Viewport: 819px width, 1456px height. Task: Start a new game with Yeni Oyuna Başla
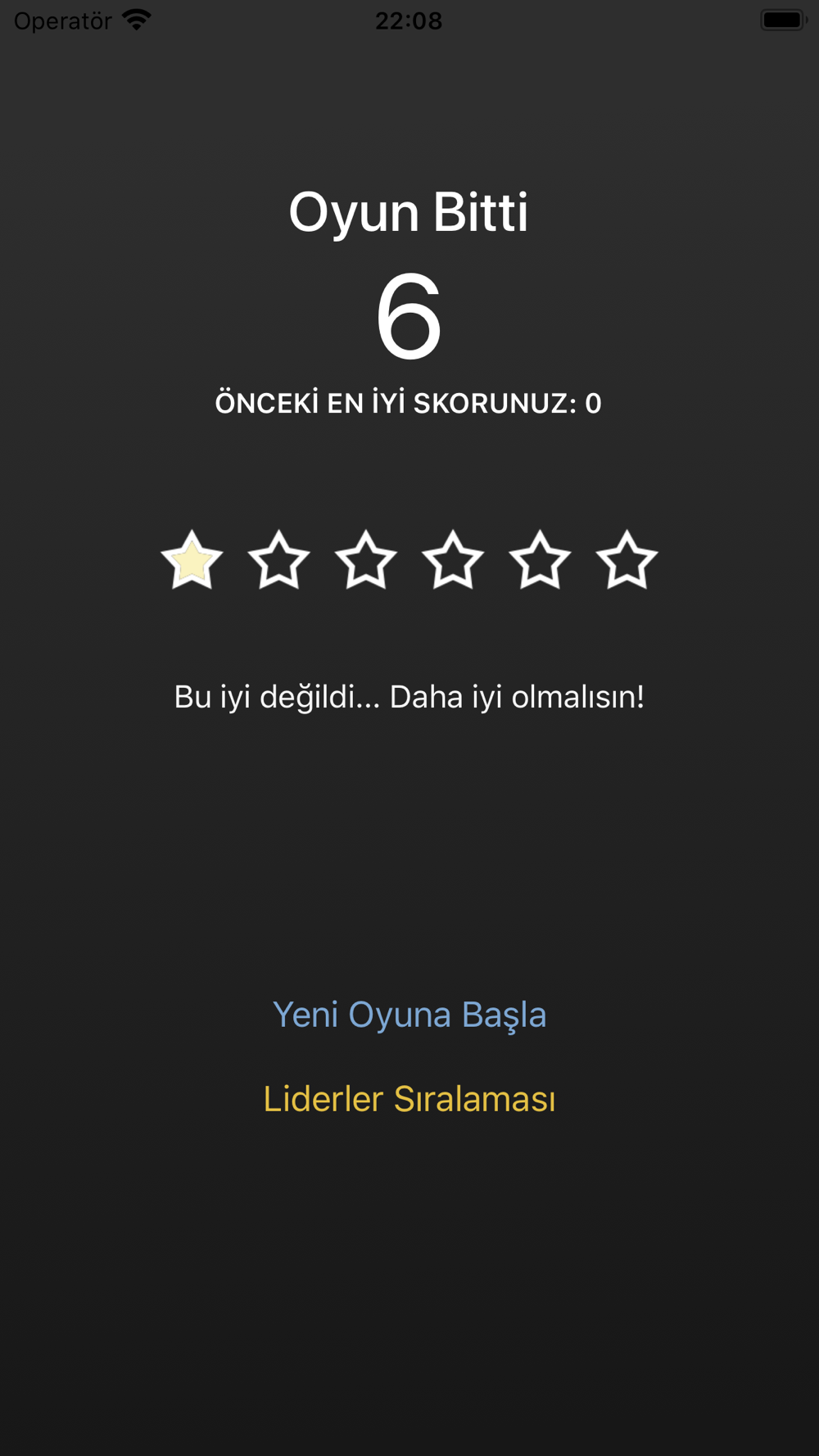pos(409,1015)
